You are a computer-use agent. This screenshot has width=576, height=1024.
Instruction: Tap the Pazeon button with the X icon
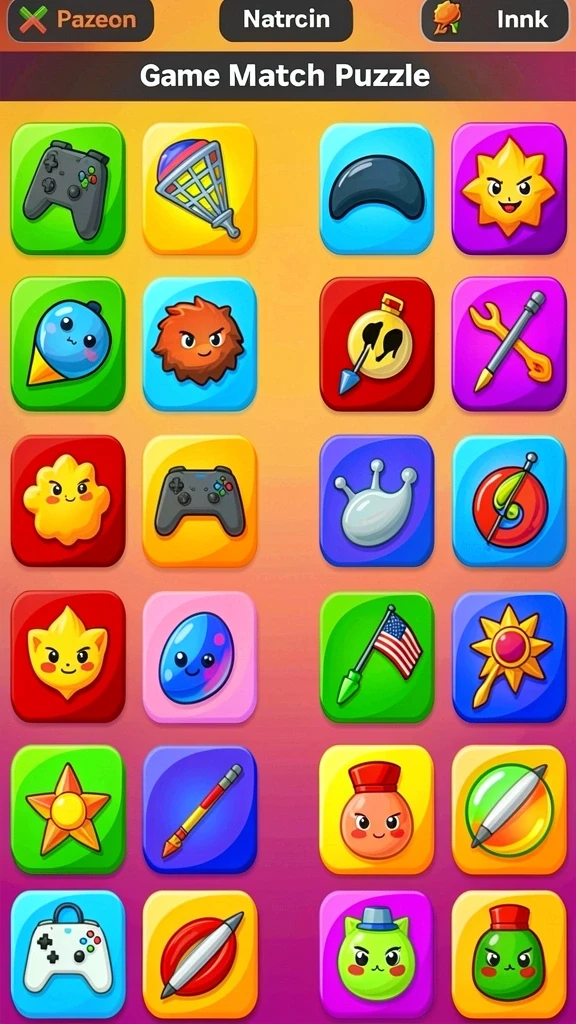click(x=80, y=20)
